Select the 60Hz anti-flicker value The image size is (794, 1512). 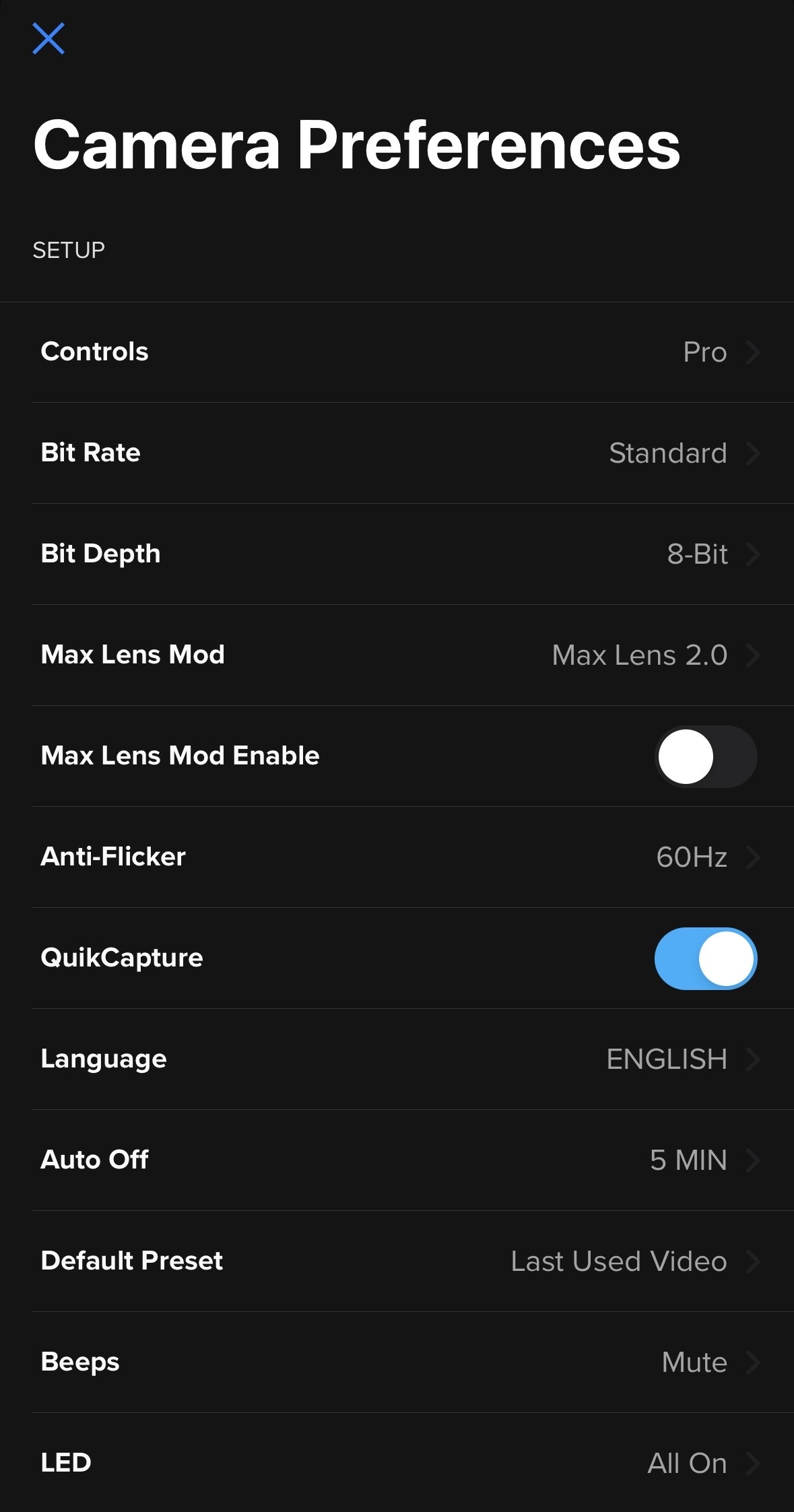[x=692, y=857]
